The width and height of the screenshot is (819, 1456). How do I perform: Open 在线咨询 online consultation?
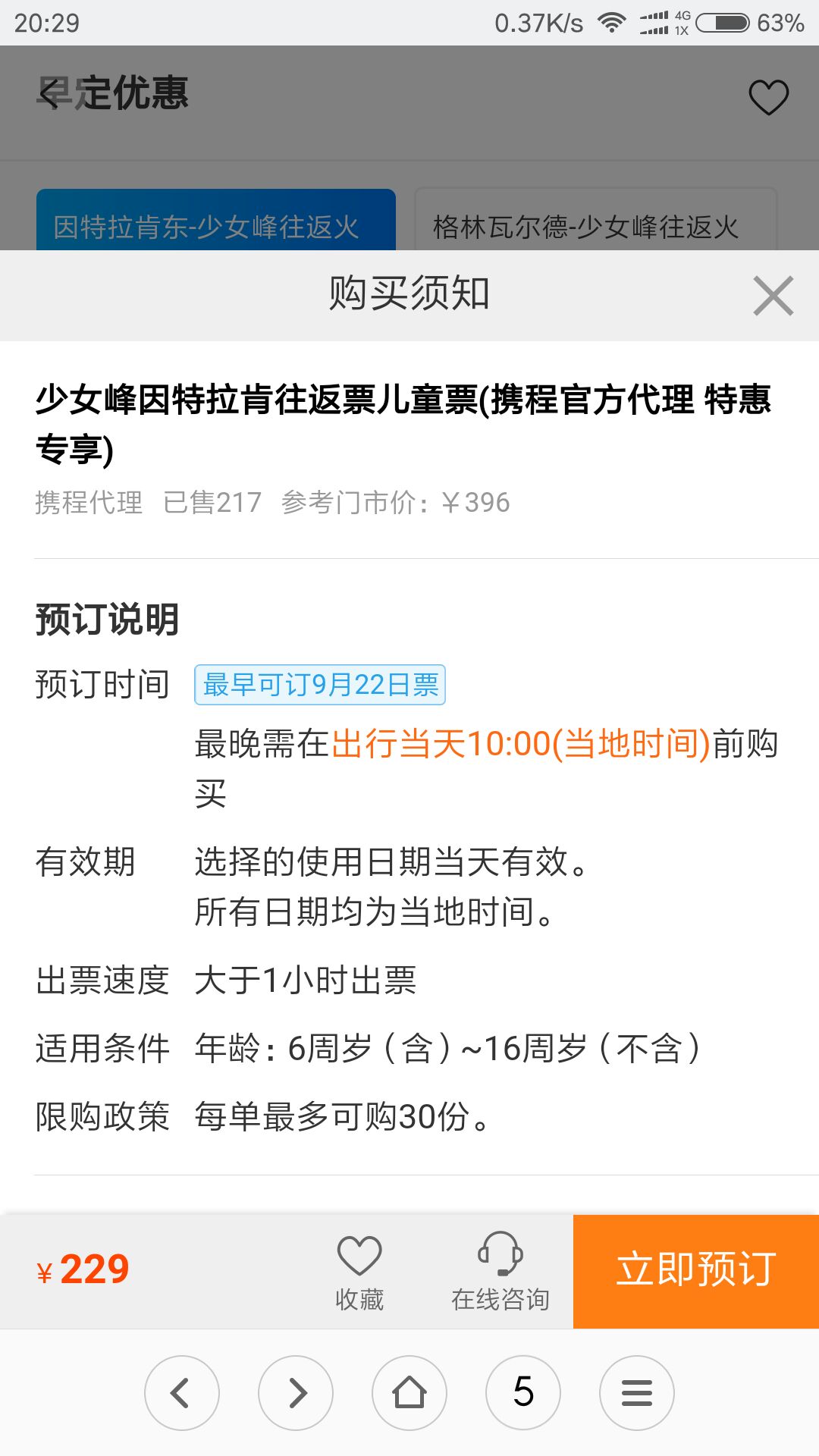[500, 1272]
